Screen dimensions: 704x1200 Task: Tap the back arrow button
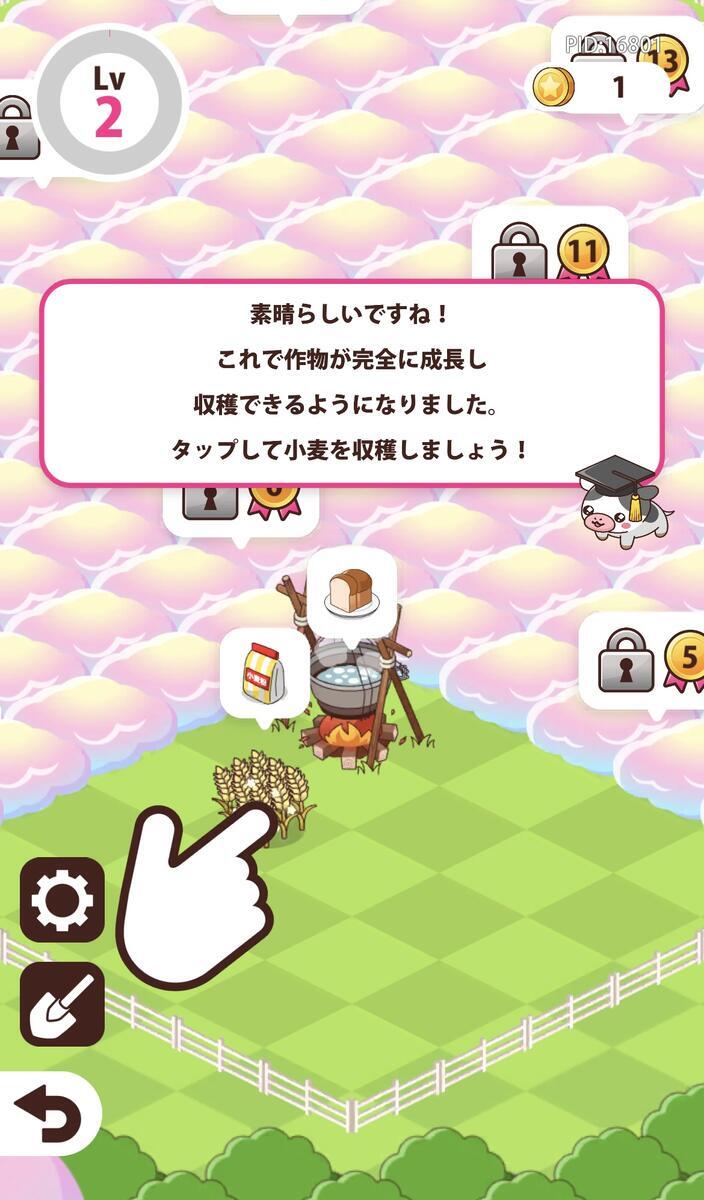tap(48, 1113)
